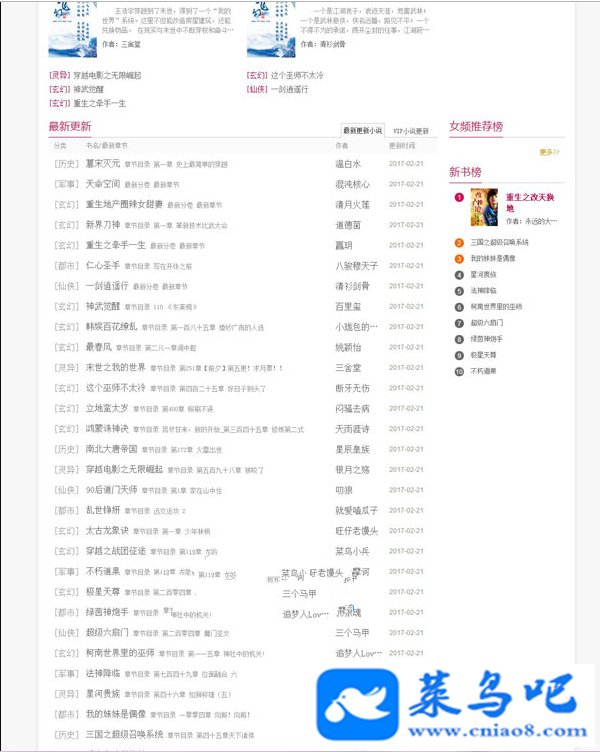Switch to the VIP小说更新 tab

(410, 131)
